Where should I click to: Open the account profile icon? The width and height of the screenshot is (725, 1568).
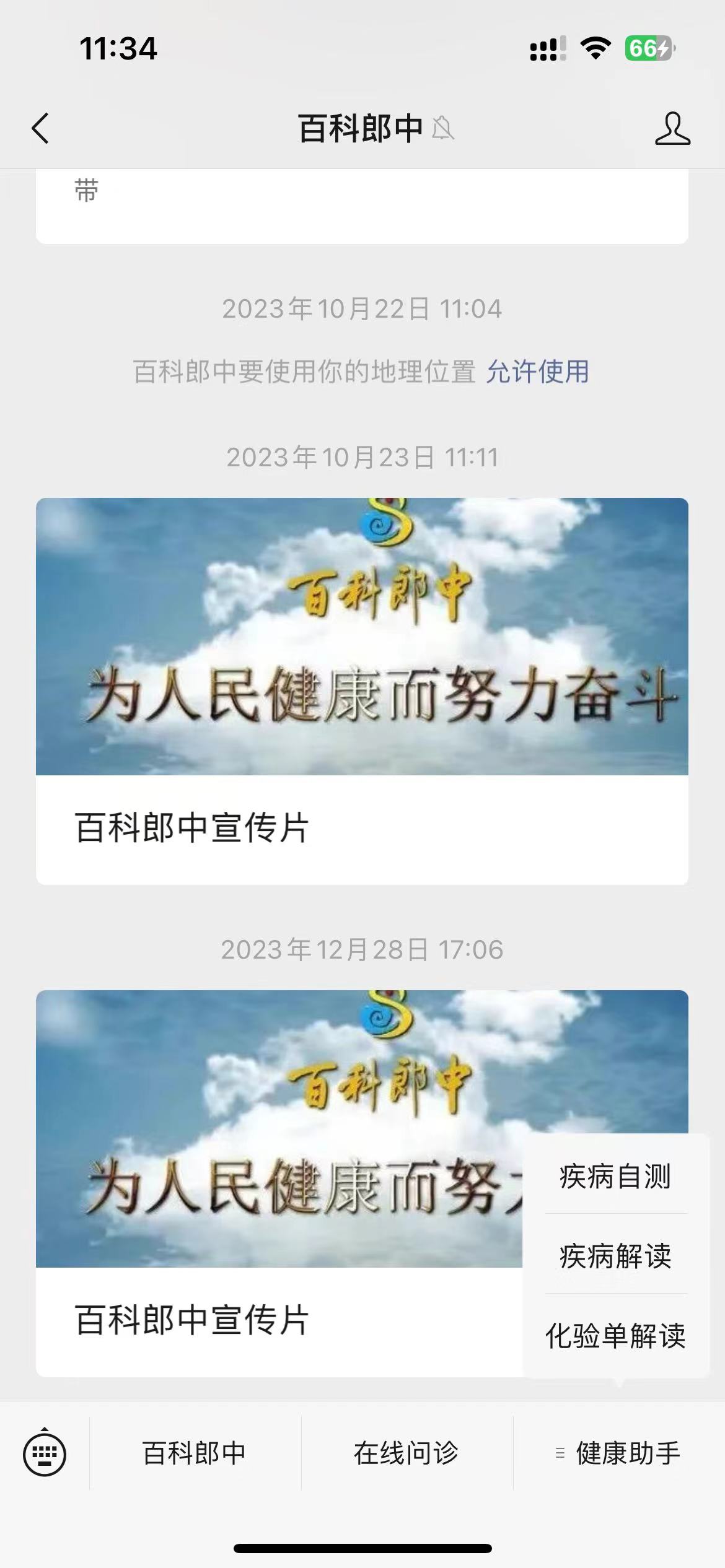click(672, 129)
